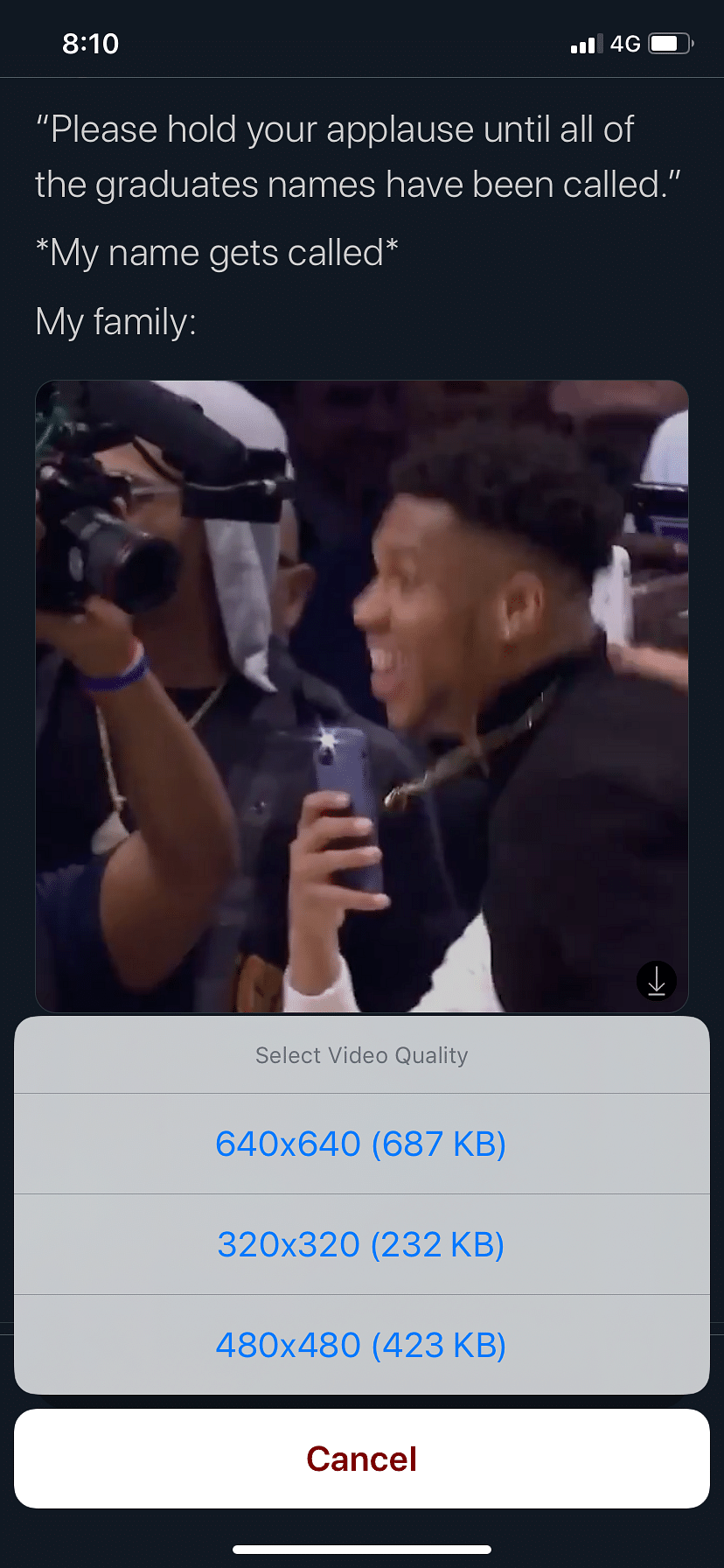This screenshot has width=724, height=1568.
Task: Tap the download icon on the video
Action: point(657,981)
